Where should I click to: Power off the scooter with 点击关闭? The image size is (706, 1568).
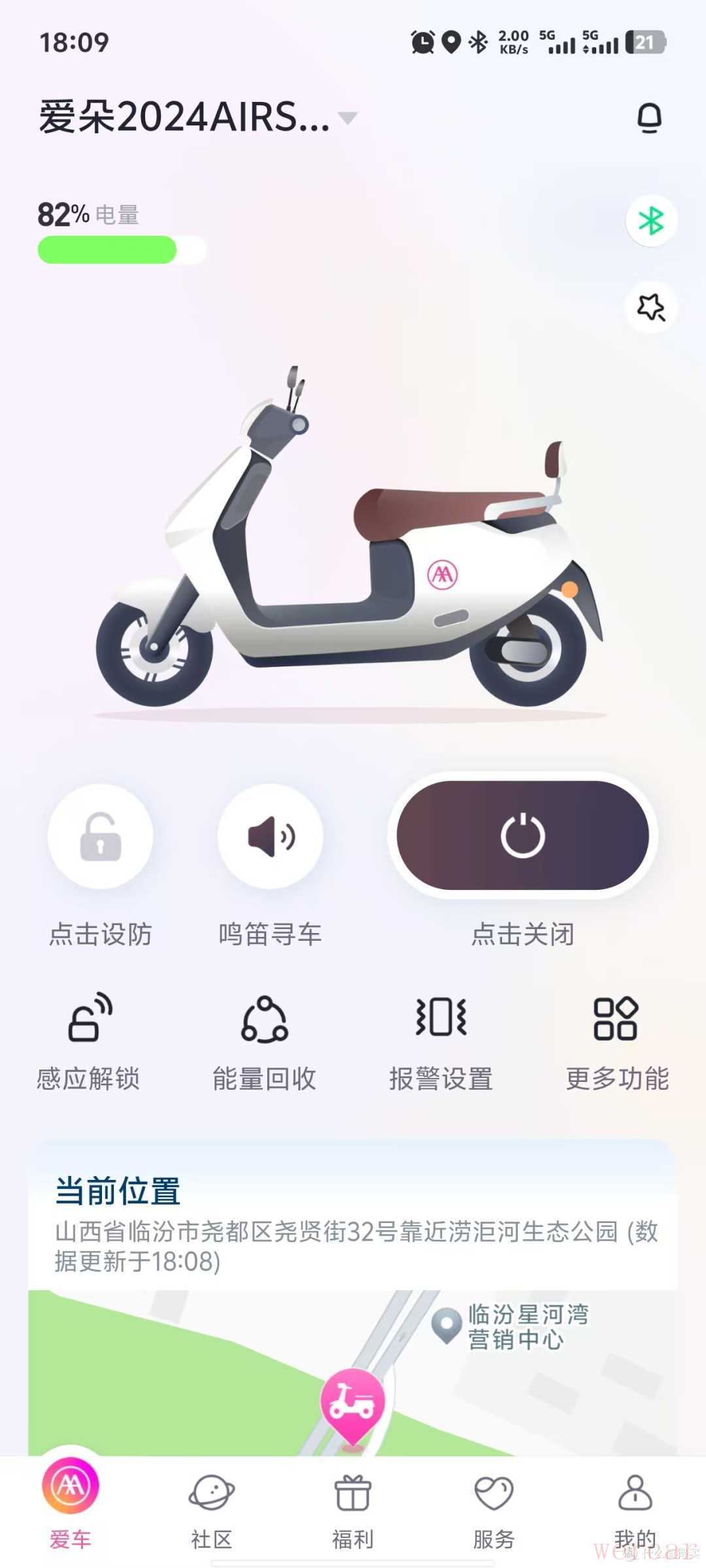[x=522, y=836]
